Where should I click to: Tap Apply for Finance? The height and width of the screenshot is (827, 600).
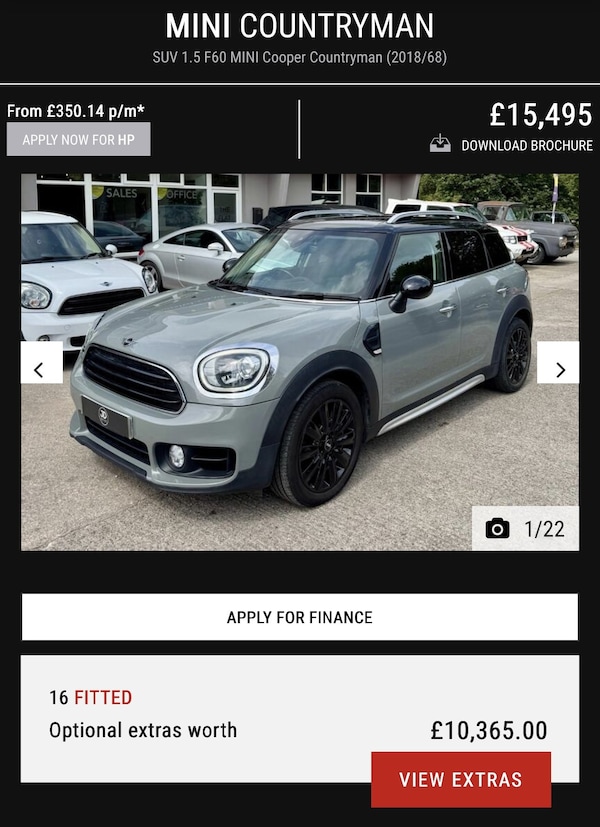pos(300,617)
